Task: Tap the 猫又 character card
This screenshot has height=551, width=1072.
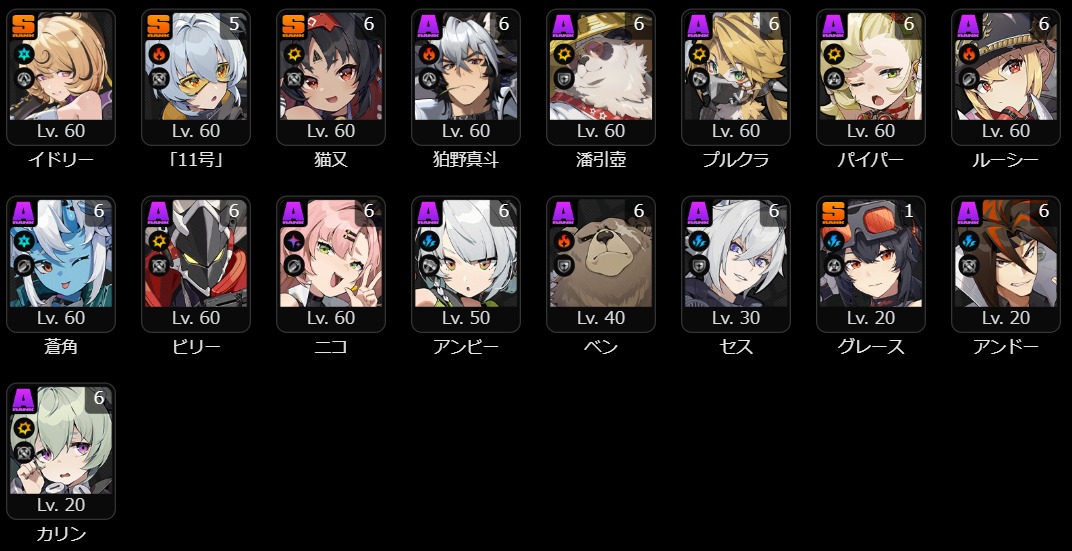Action: click(330, 76)
